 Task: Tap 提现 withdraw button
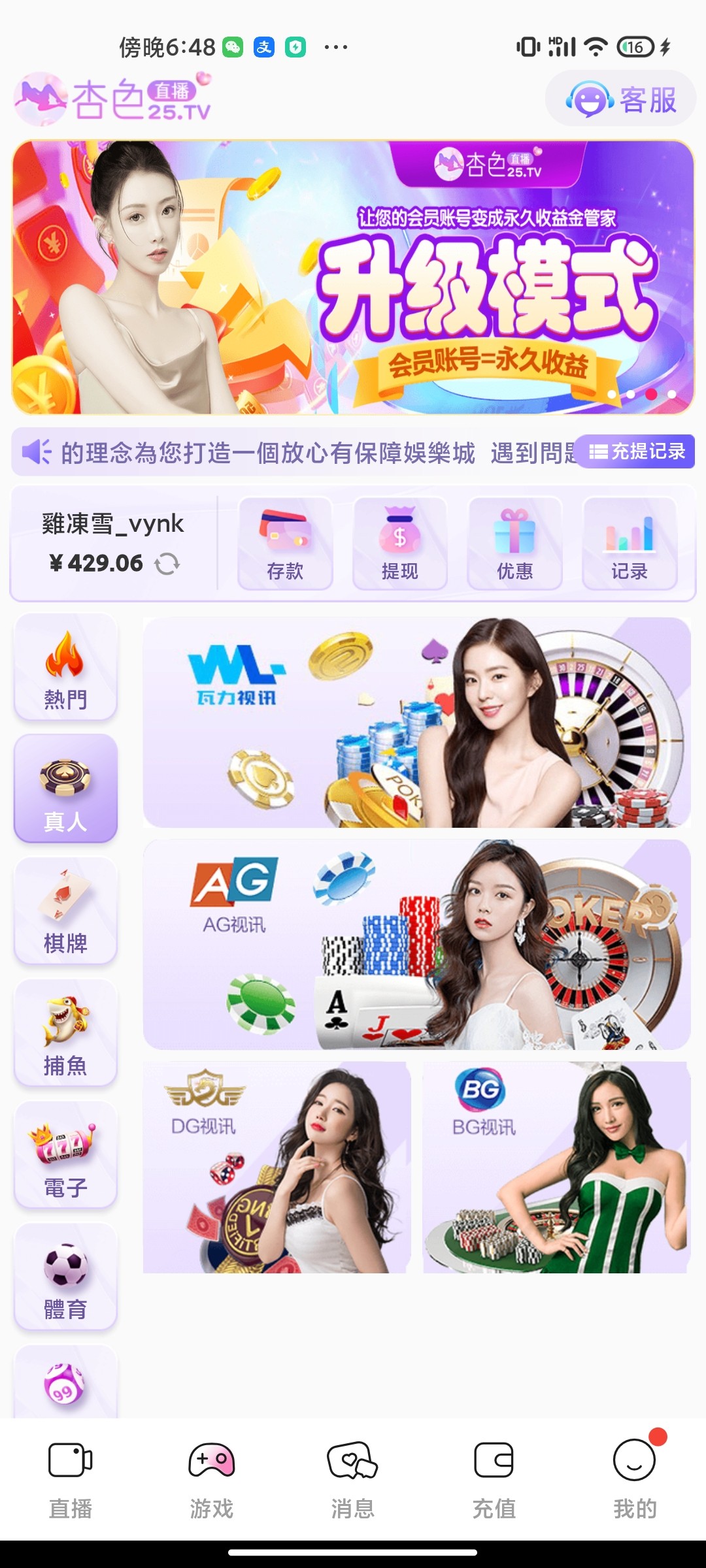point(400,544)
